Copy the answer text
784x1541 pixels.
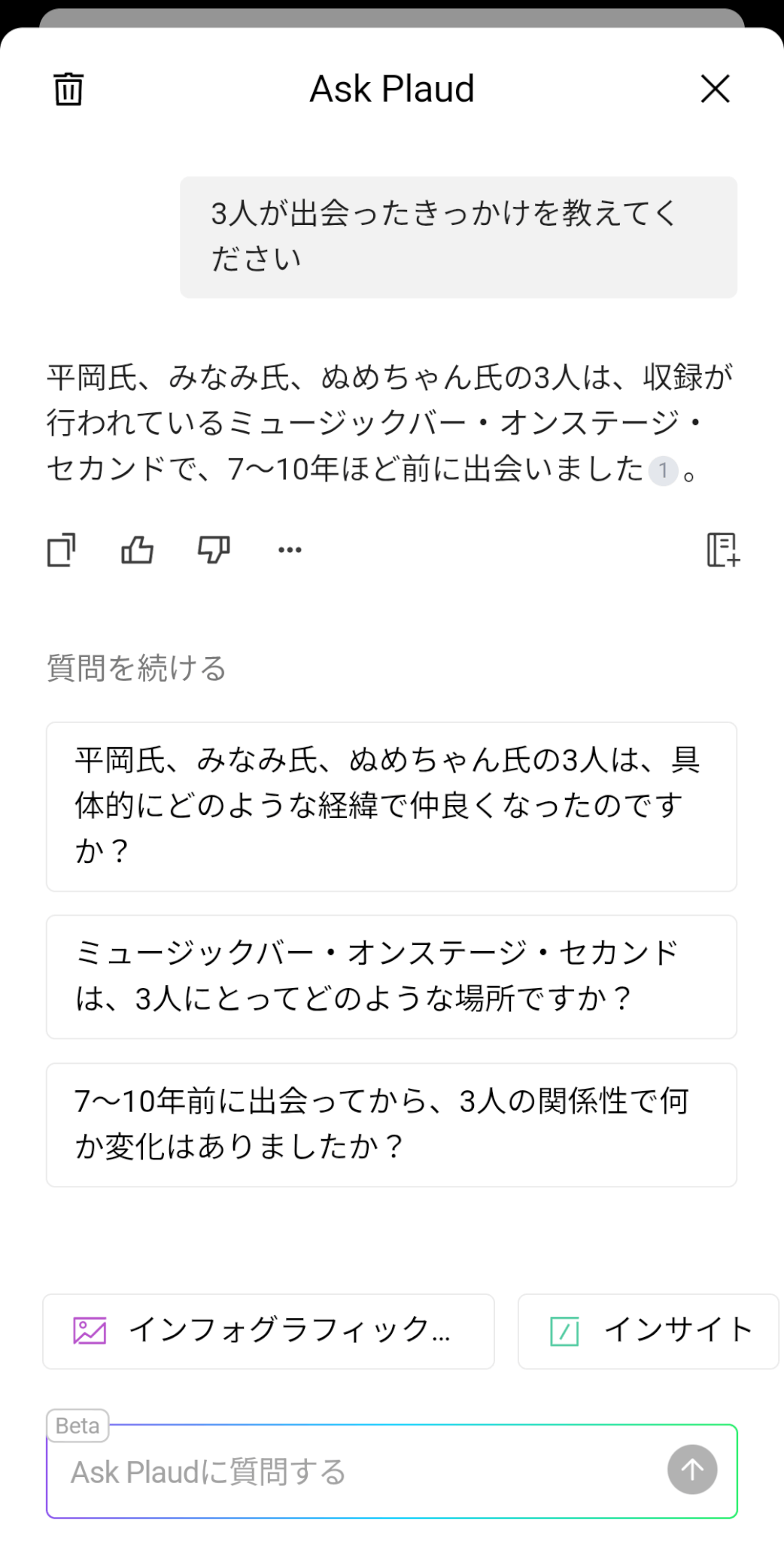pos(62,549)
